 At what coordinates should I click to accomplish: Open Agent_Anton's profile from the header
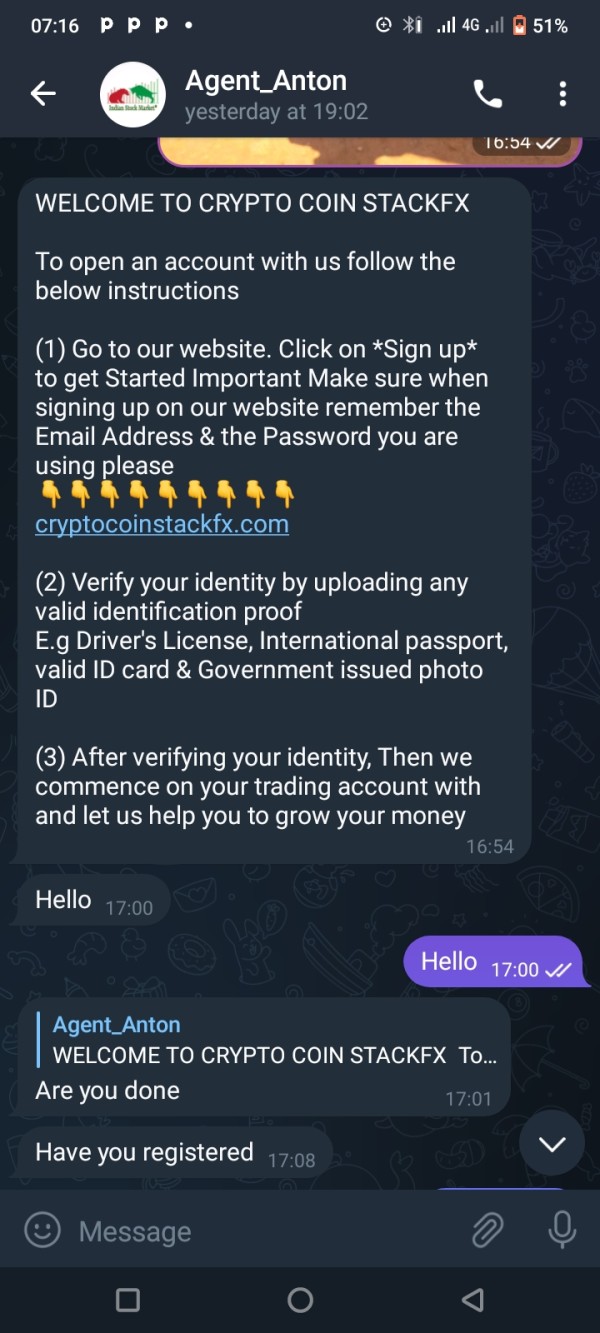(266, 95)
